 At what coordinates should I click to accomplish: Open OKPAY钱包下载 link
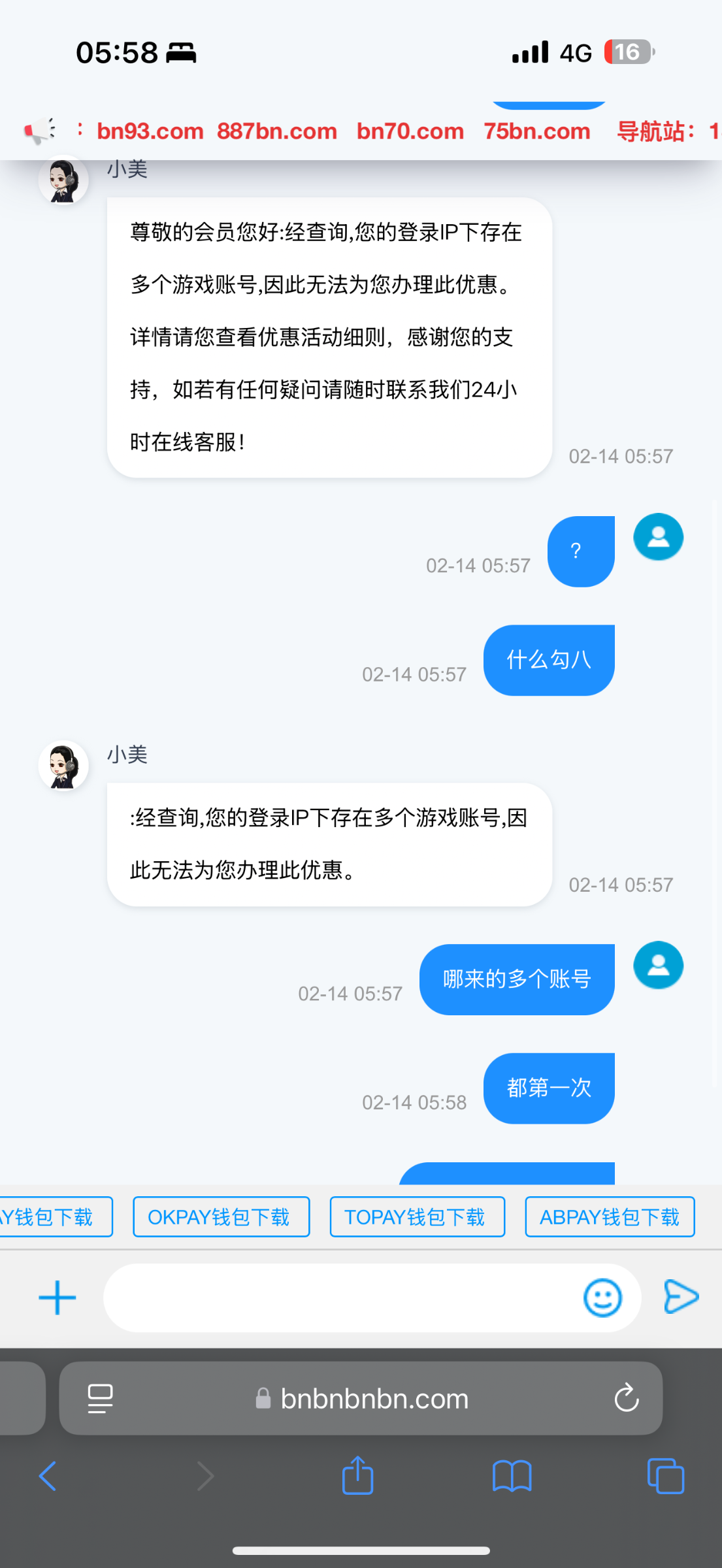[221, 1217]
